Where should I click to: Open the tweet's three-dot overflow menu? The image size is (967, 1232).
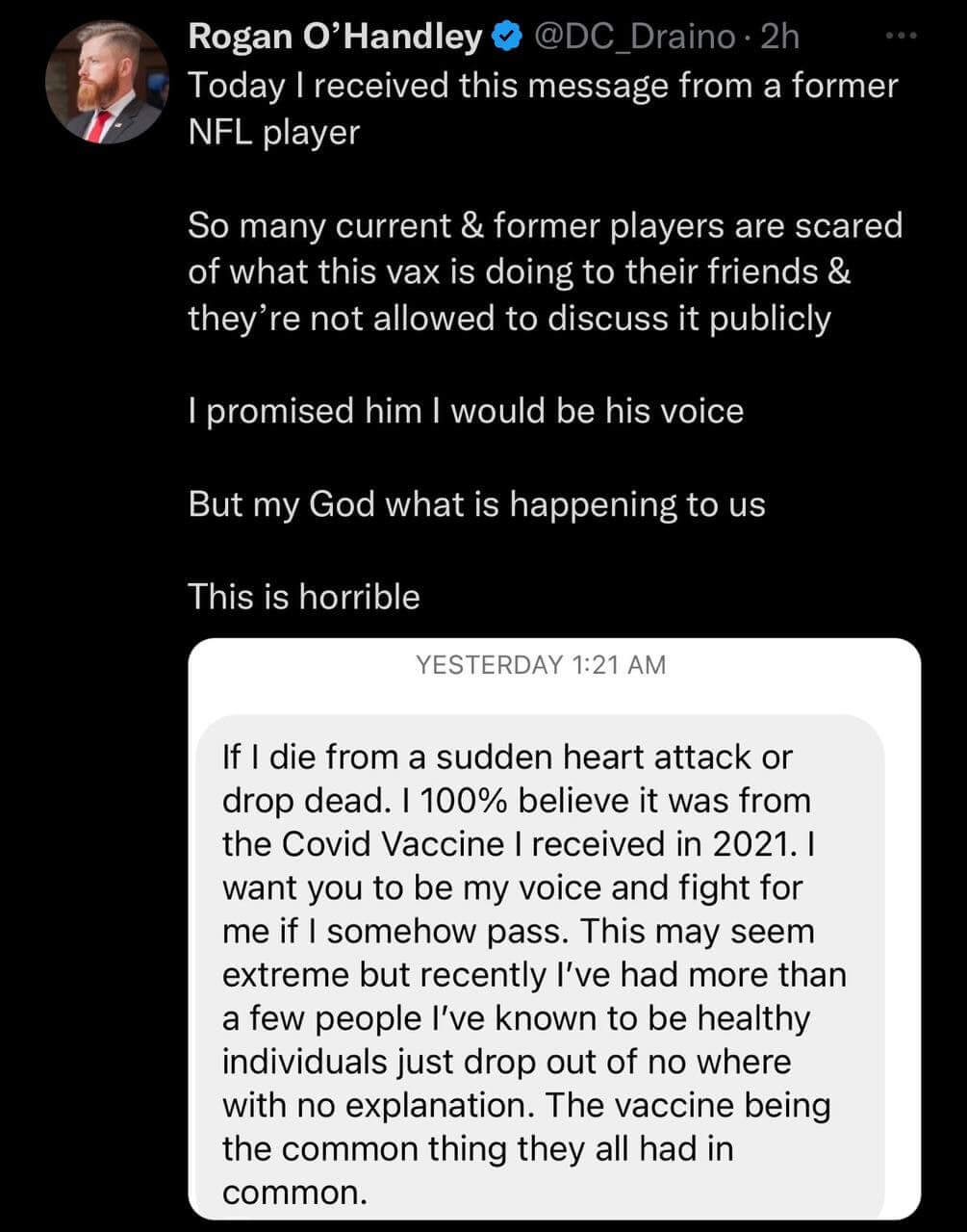pos(901,37)
